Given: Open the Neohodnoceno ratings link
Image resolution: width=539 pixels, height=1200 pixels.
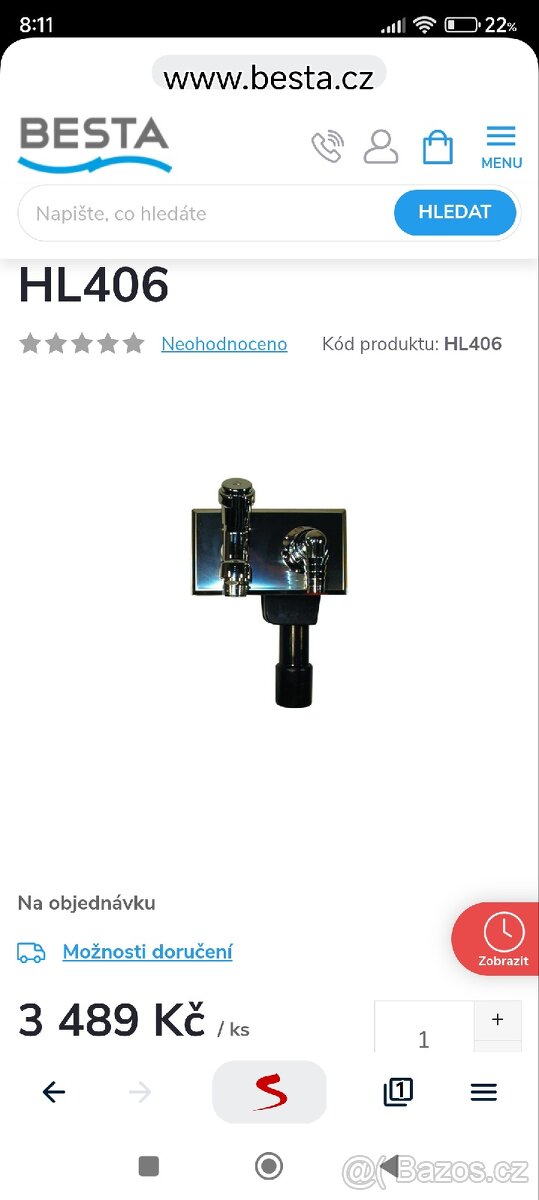Looking at the screenshot, I should point(224,344).
